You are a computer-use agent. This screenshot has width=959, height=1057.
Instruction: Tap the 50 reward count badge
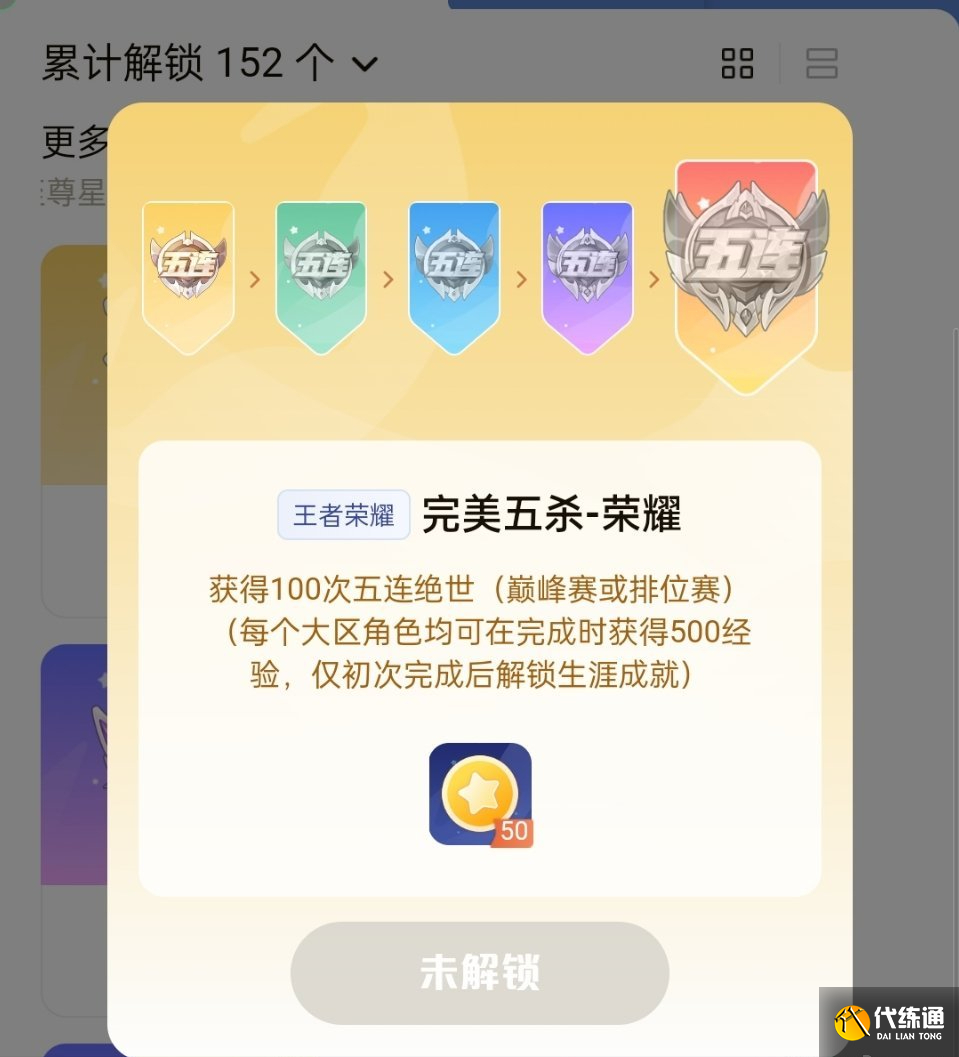[510, 830]
